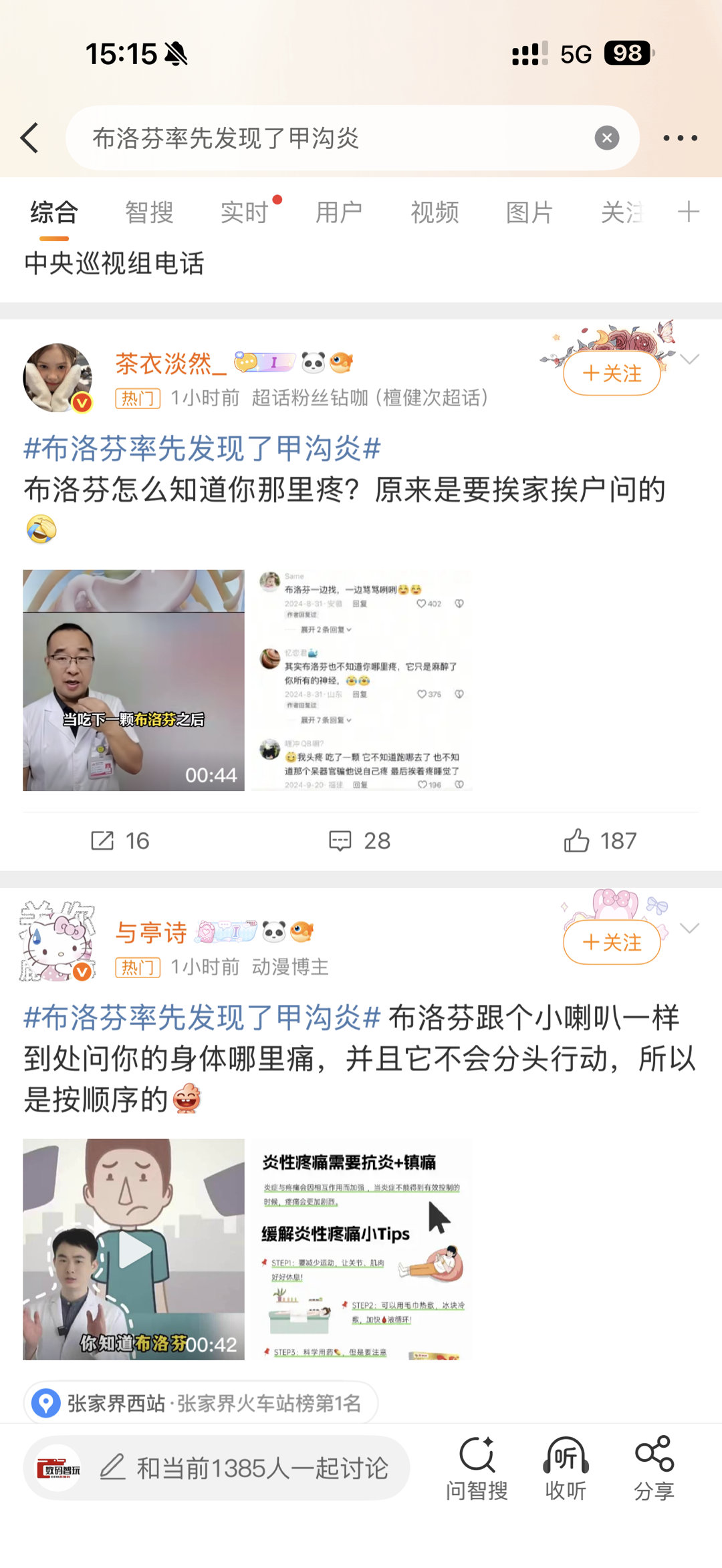Switch to the 视频 tab
Screen dimensions: 722x1568
pyautogui.click(x=435, y=213)
